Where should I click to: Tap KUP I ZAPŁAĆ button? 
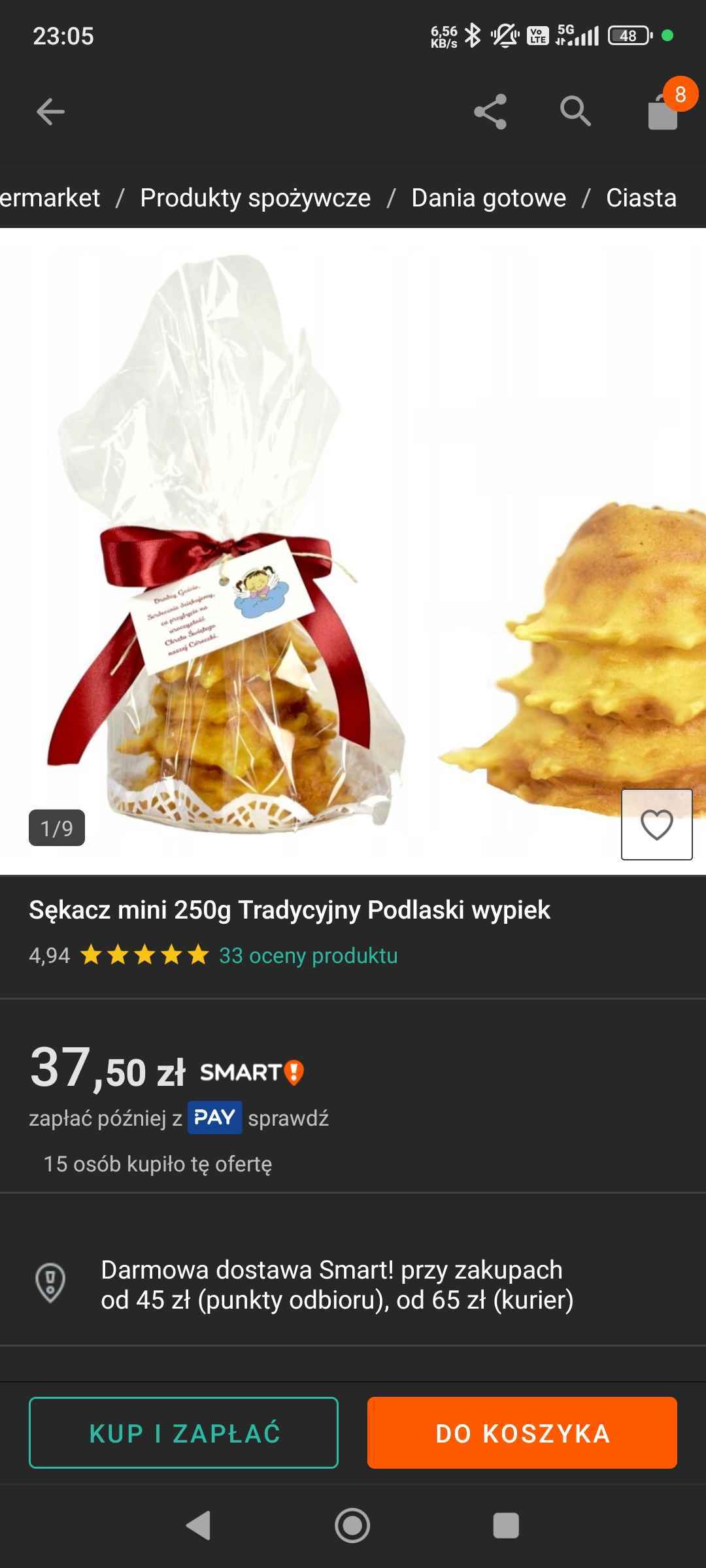[x=184, y=1433]
